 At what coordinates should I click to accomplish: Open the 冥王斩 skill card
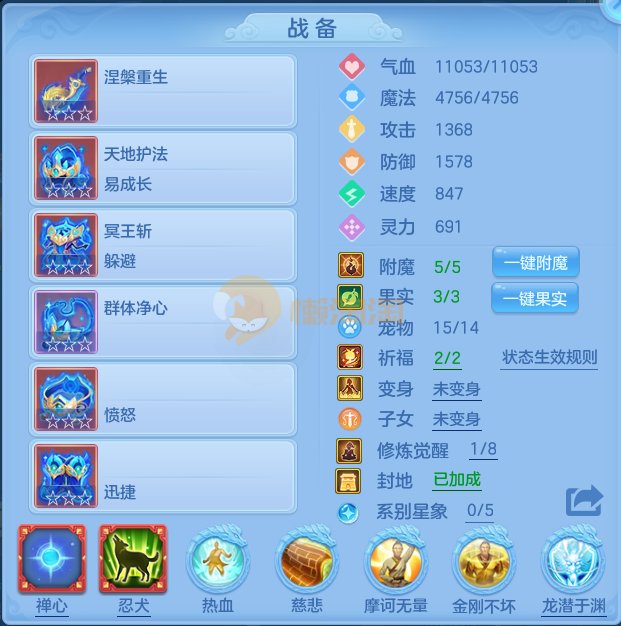coord(164,245)
